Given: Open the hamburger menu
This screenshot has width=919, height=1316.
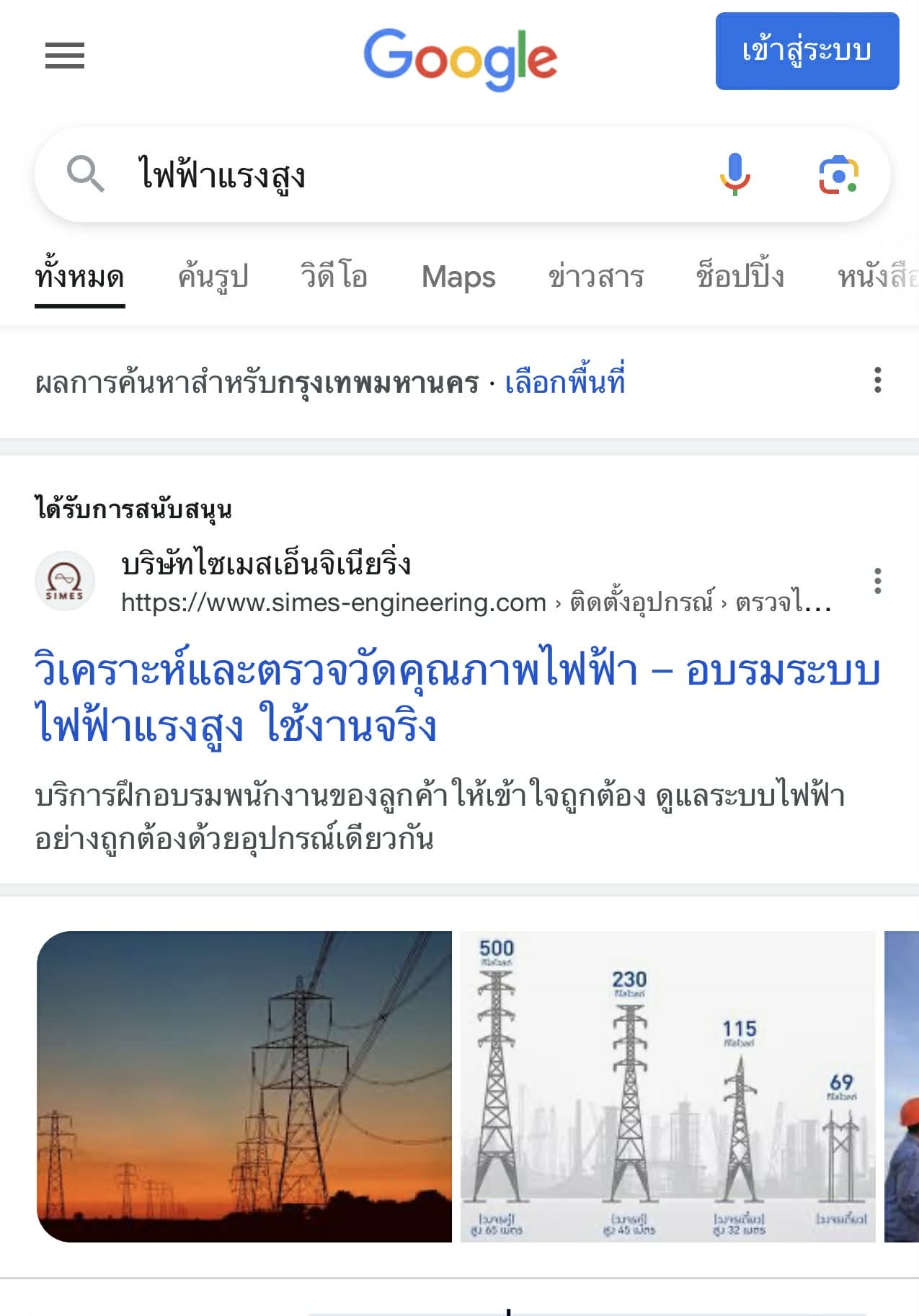Looking at the screenshot, I should pos(65,55).
